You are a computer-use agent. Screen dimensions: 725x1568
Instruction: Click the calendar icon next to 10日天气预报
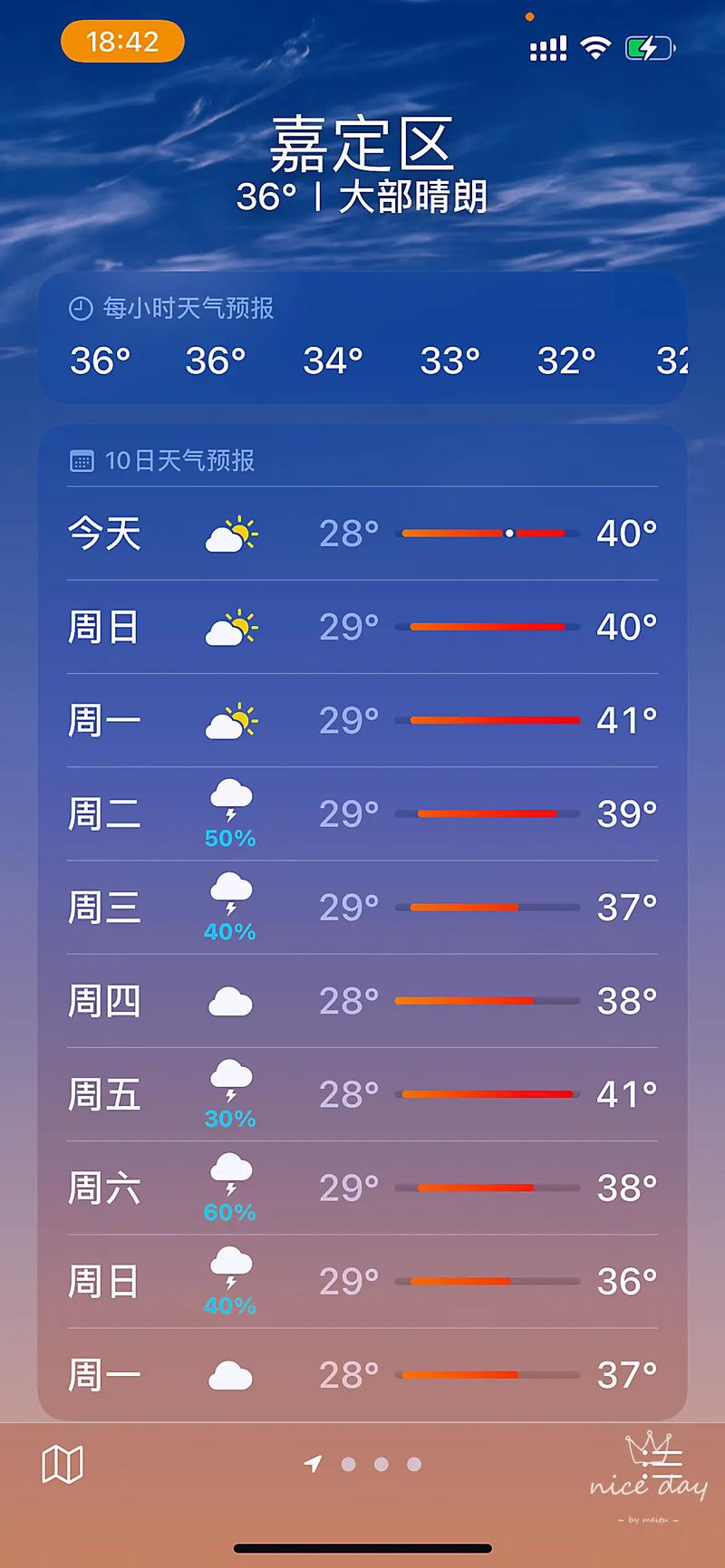pyautogui.click(x=82, y=460)
